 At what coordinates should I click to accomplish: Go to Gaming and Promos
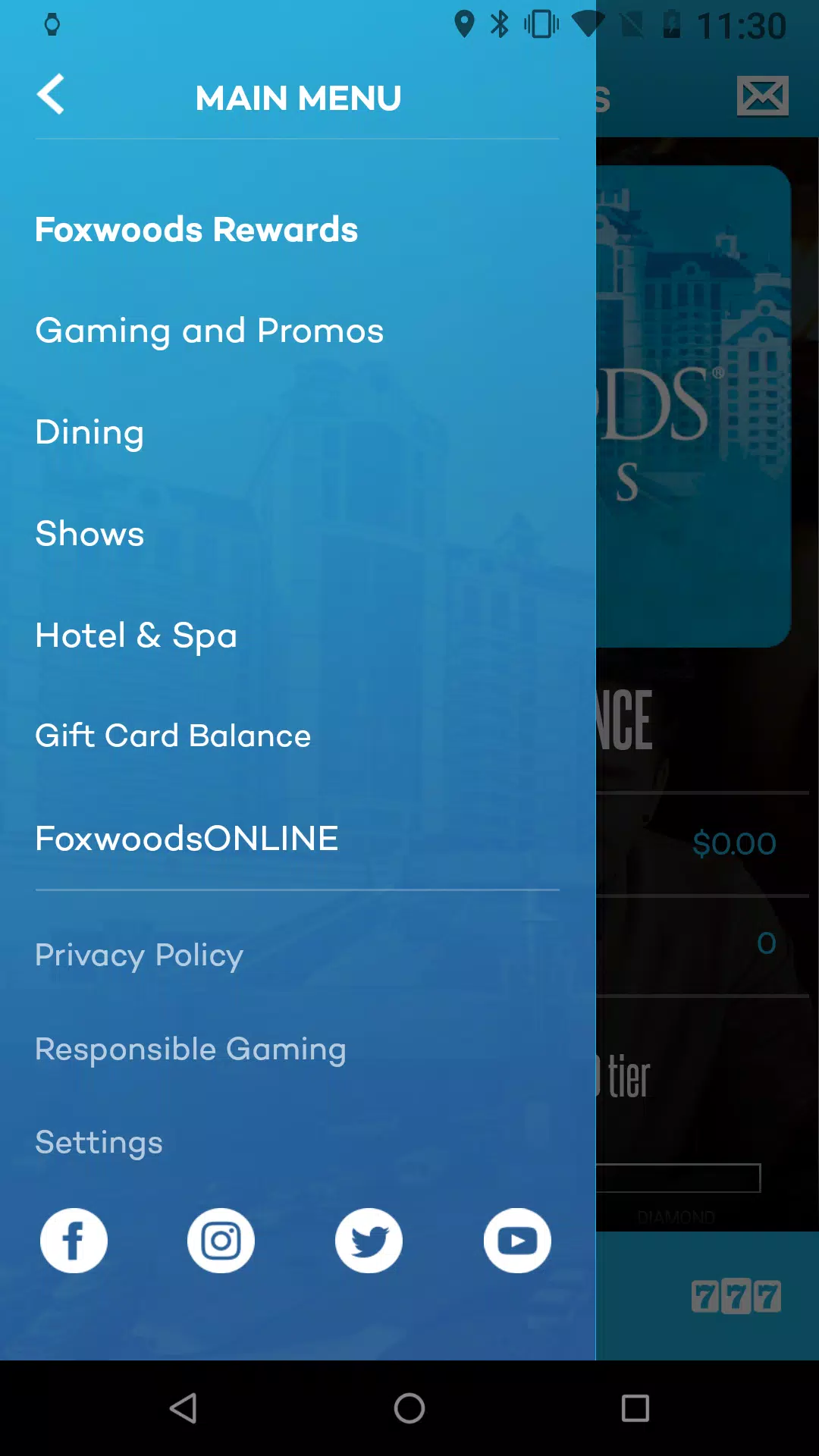(209, 331)
